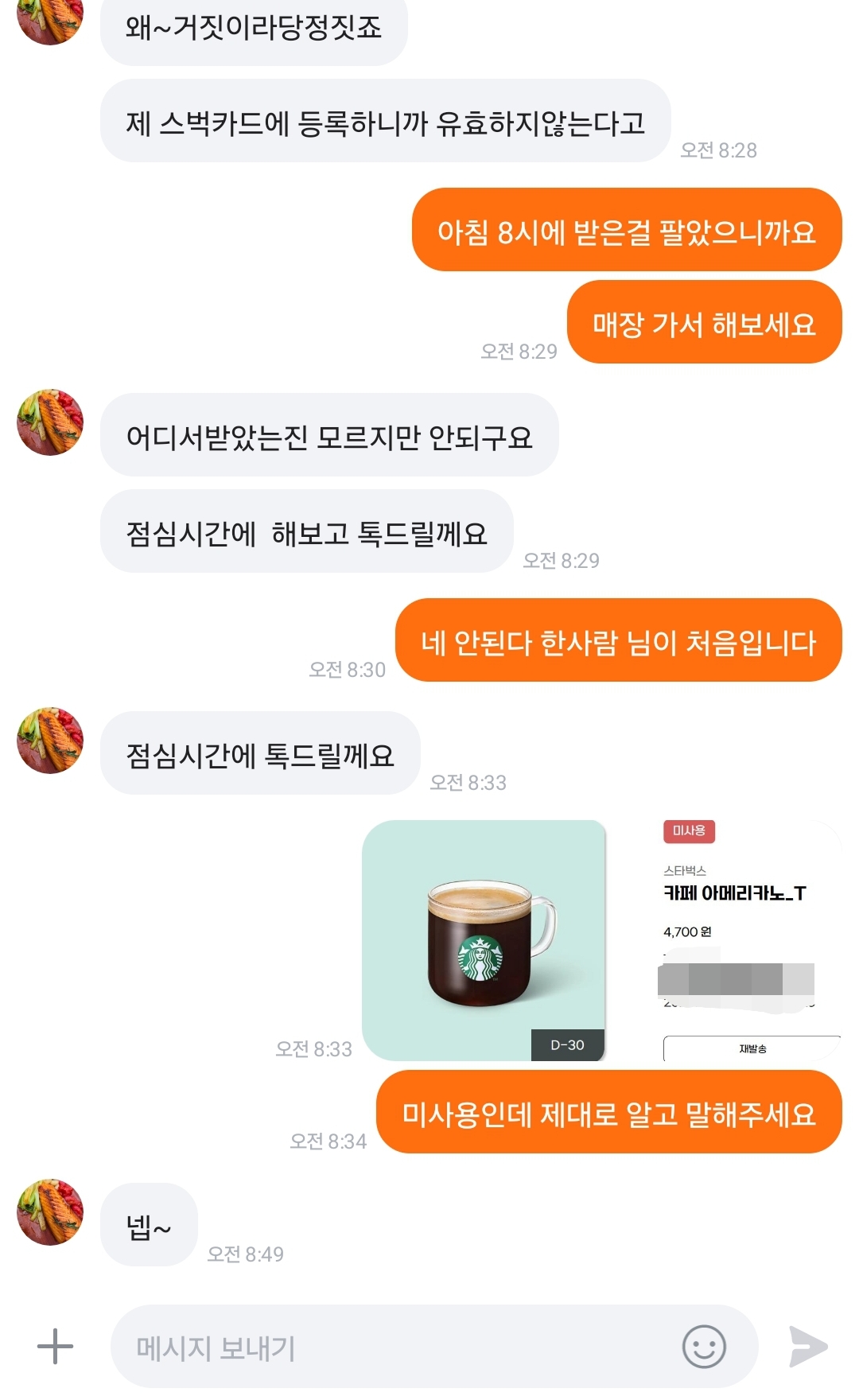Open the emoji picker
This screenshot has height=1400, width=859.
pos(704,1346)
